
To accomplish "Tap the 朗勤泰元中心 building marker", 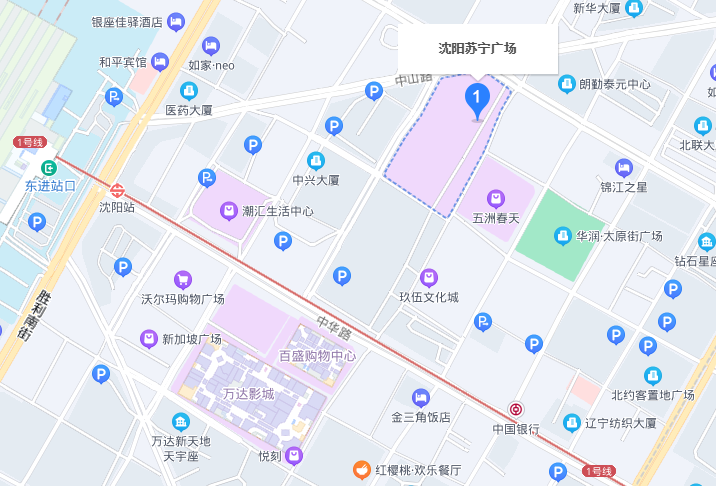I will pyautogui.click(x=566, y=85).
